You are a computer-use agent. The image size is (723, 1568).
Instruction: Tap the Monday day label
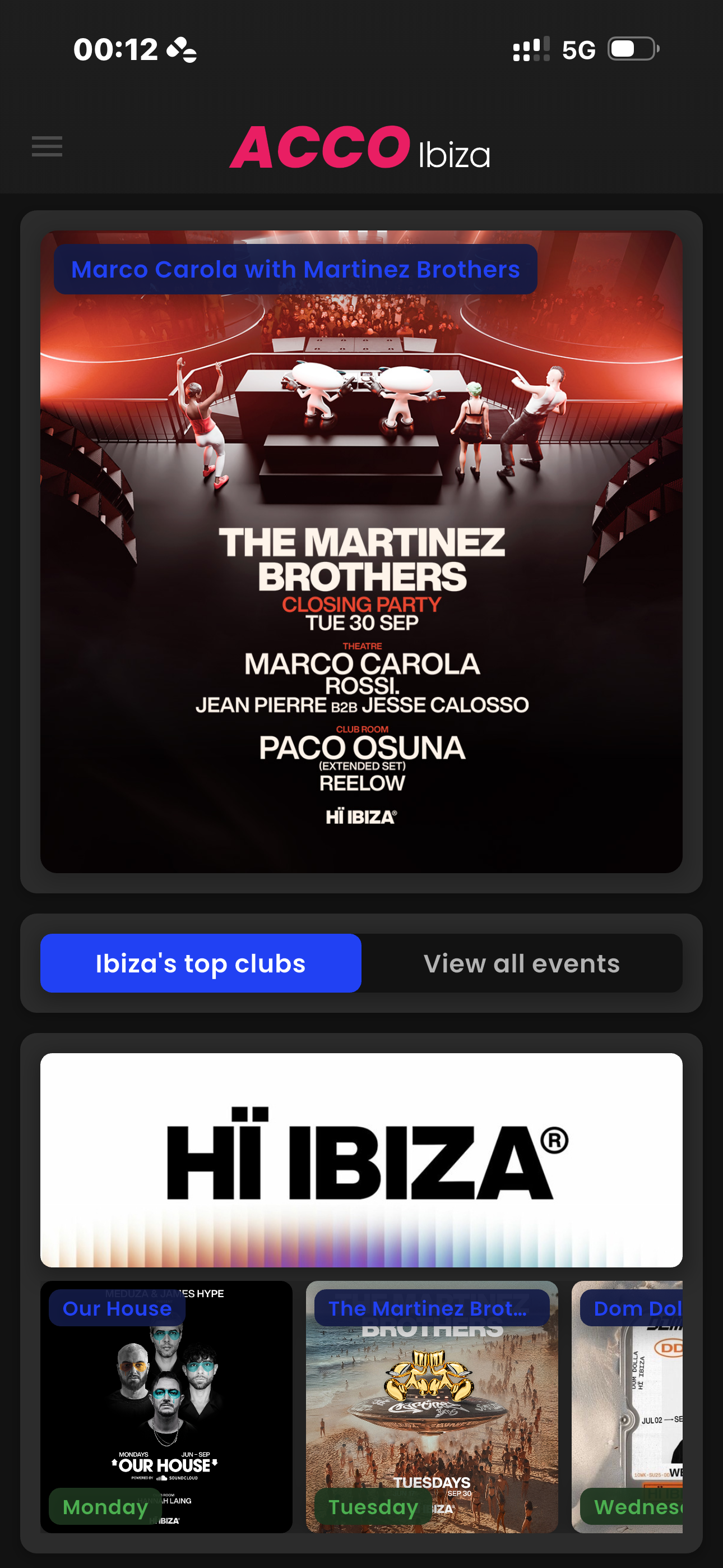104,1507
